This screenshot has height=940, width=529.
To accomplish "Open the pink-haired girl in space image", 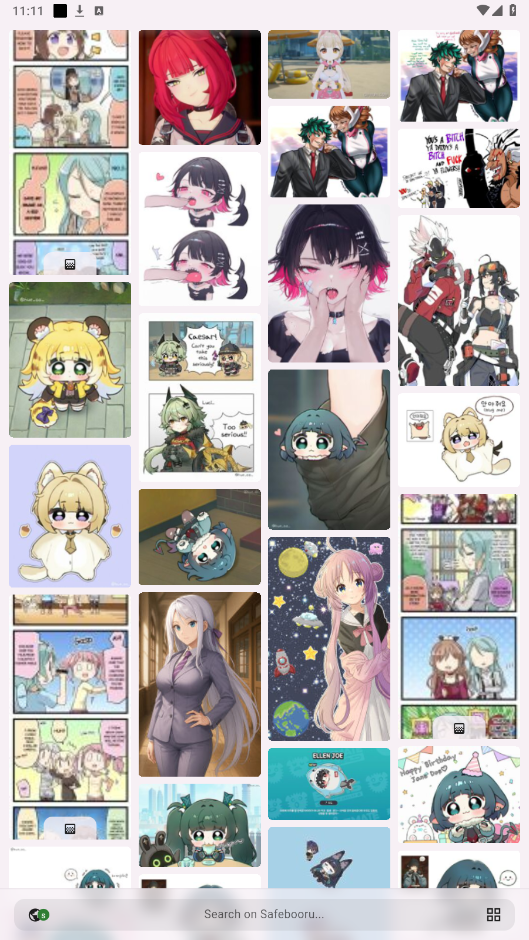I will (x=329, y=638).
